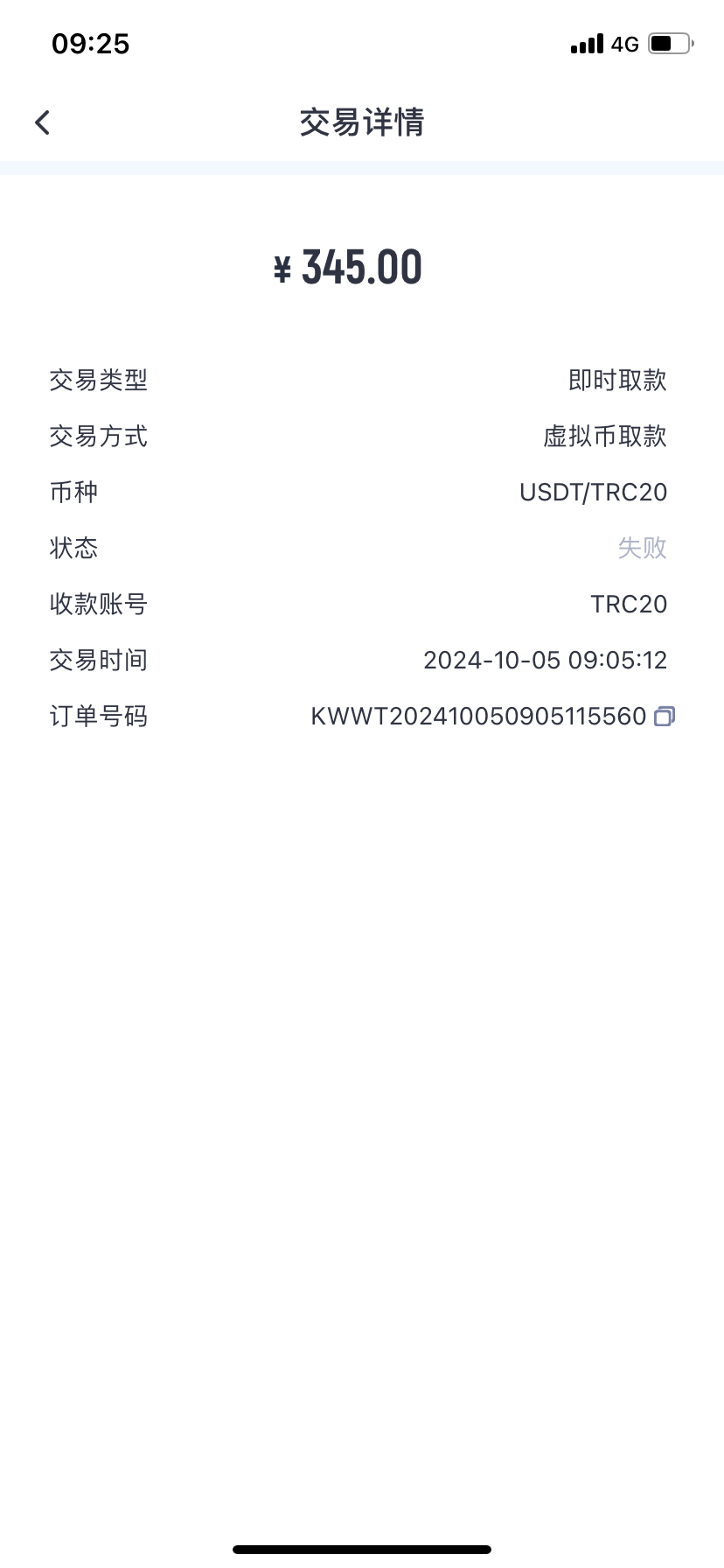The image size is (724, 1568).
Task: Copy the order number KWWT202410050905115560
Action: 665,717
